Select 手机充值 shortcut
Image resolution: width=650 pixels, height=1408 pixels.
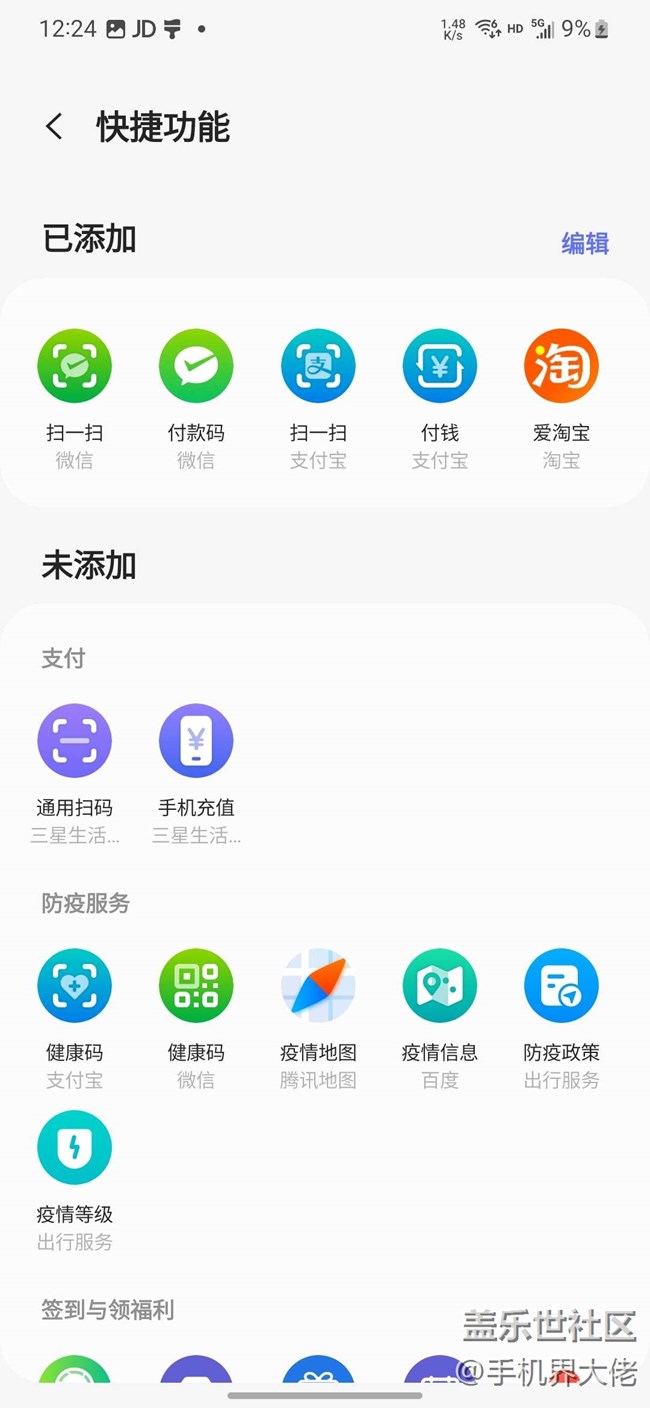pos(196,741)
